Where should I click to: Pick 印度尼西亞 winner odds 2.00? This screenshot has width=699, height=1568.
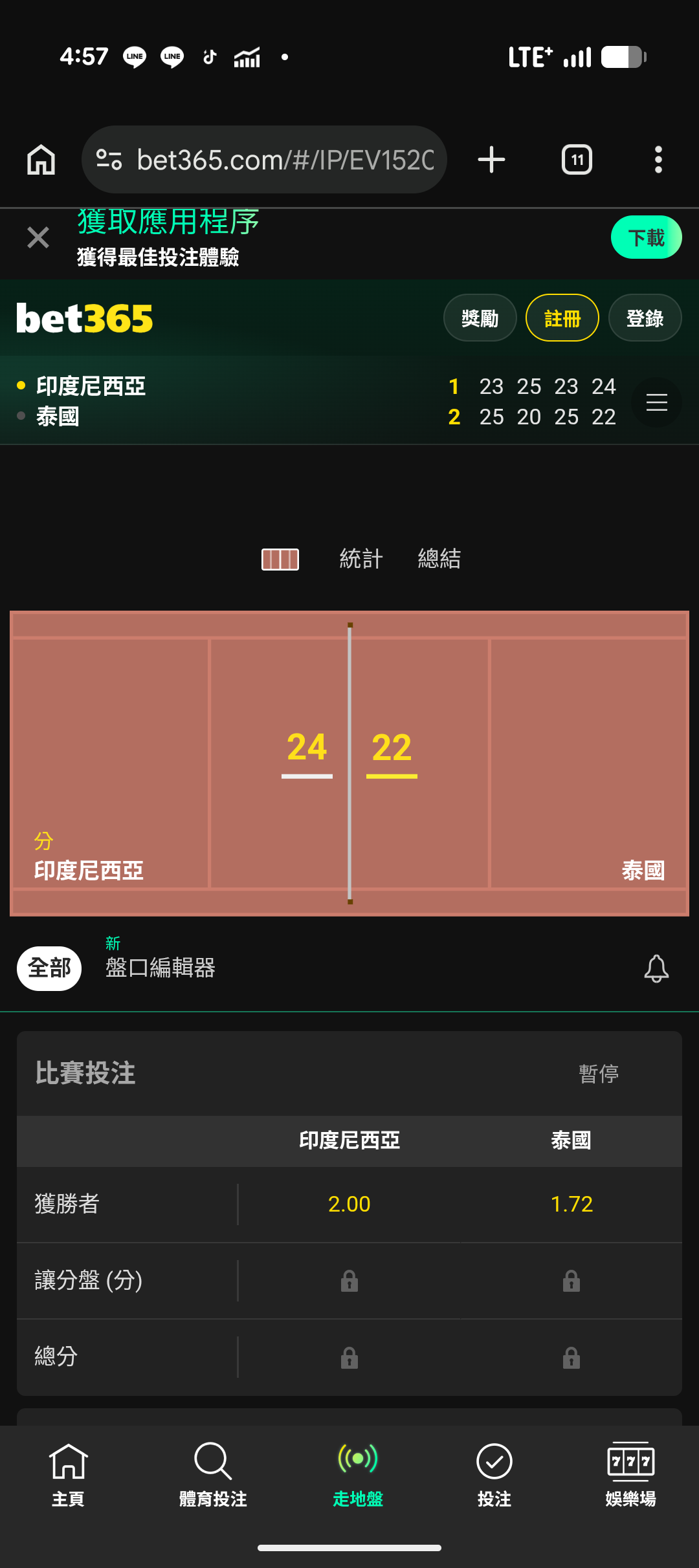coord(349,1204)
